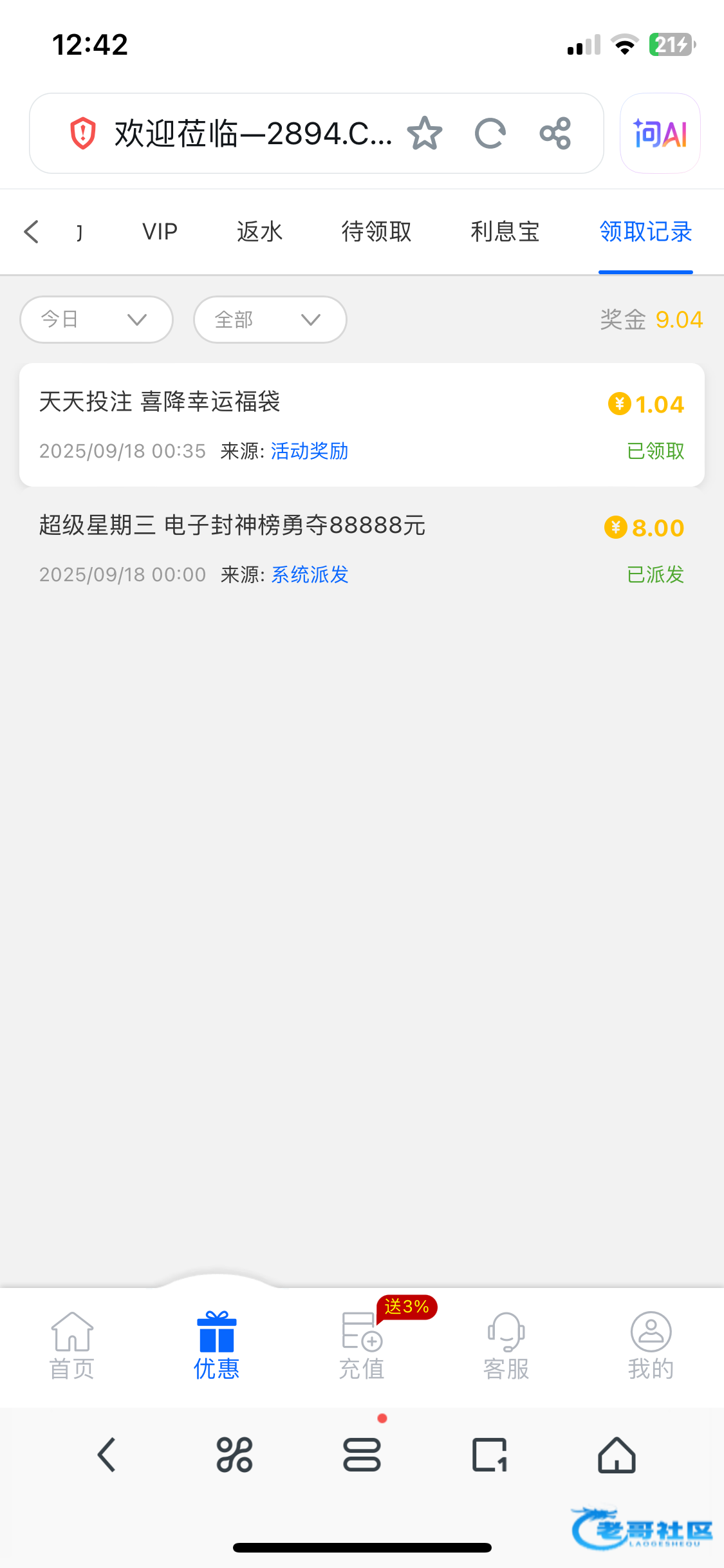Image resolution: width=724 pixels, height=1568 pixels.
Task: Go to the 首页 tab
Action: point(72,1345)
